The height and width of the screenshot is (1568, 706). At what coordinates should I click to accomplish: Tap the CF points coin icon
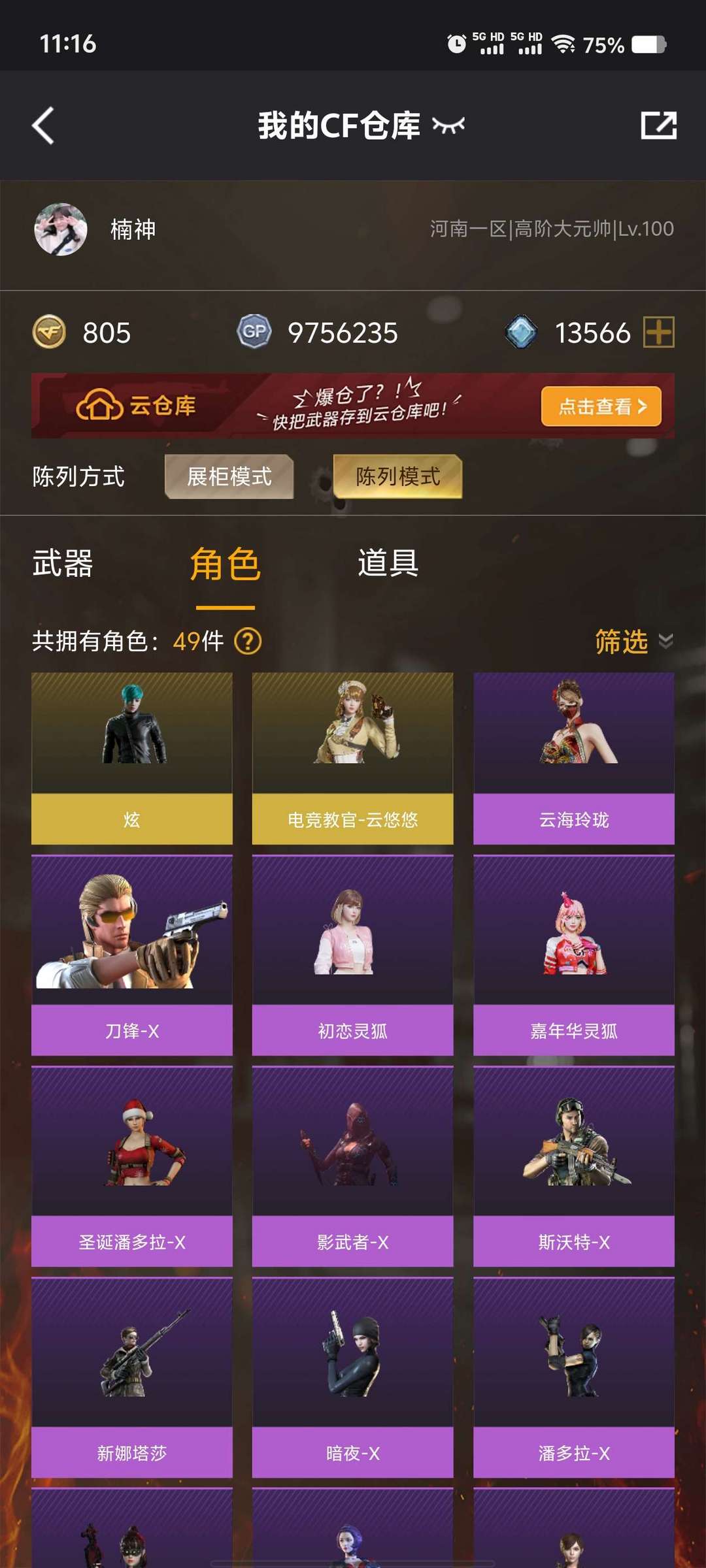(51, 333)
